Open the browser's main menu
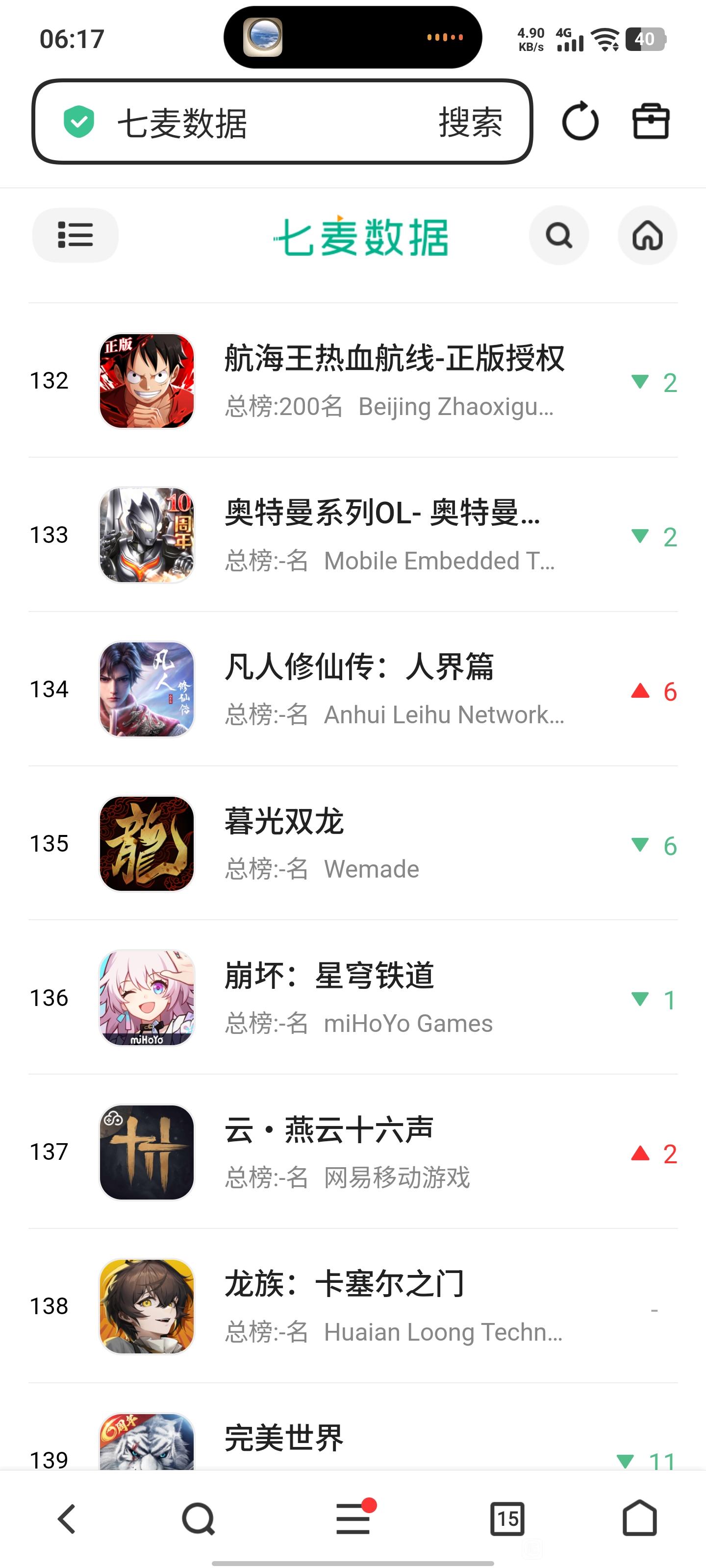Image resolution: width=706 pixels, height=1568 pixels. (353, 1519)
